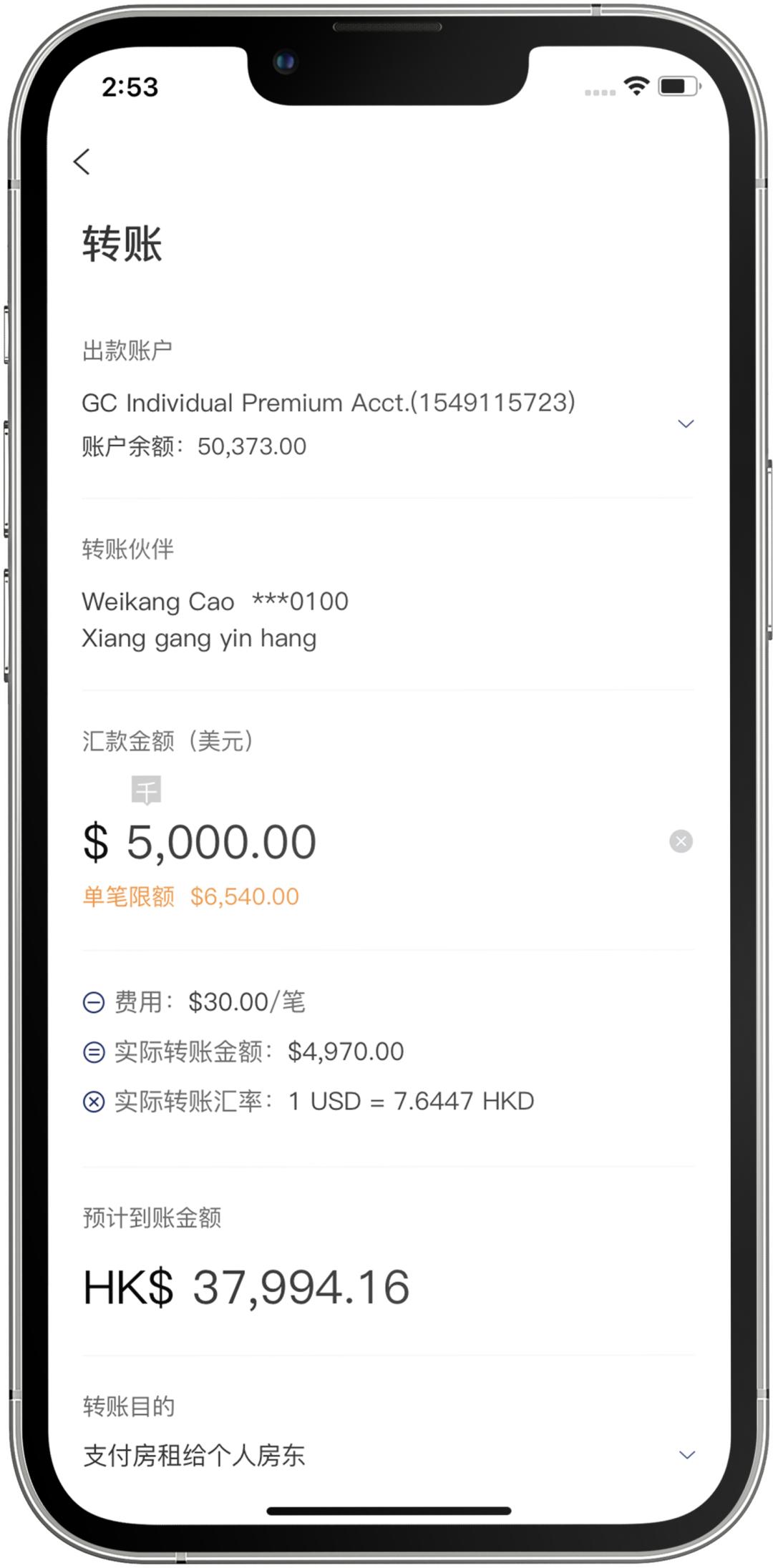The image size is (773, 1568).
Task: Tap transfer partner Weikang Cao ***0100
Action: [x=214, y=602]
